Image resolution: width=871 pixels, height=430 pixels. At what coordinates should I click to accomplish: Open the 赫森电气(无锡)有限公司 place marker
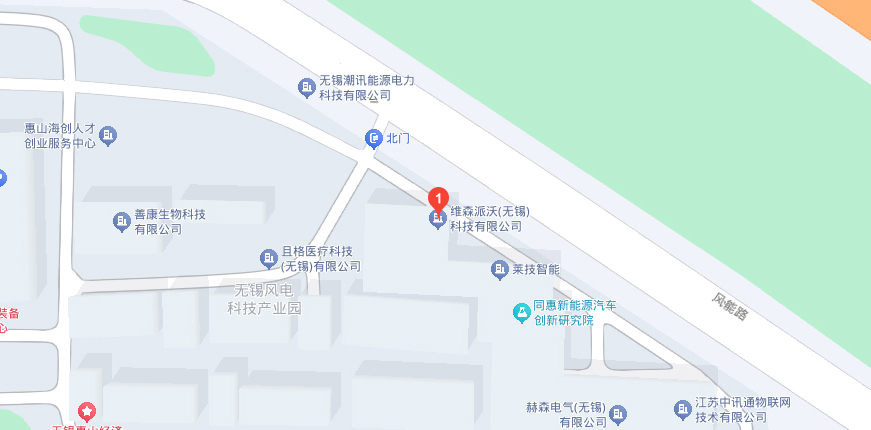coord(619,414)
